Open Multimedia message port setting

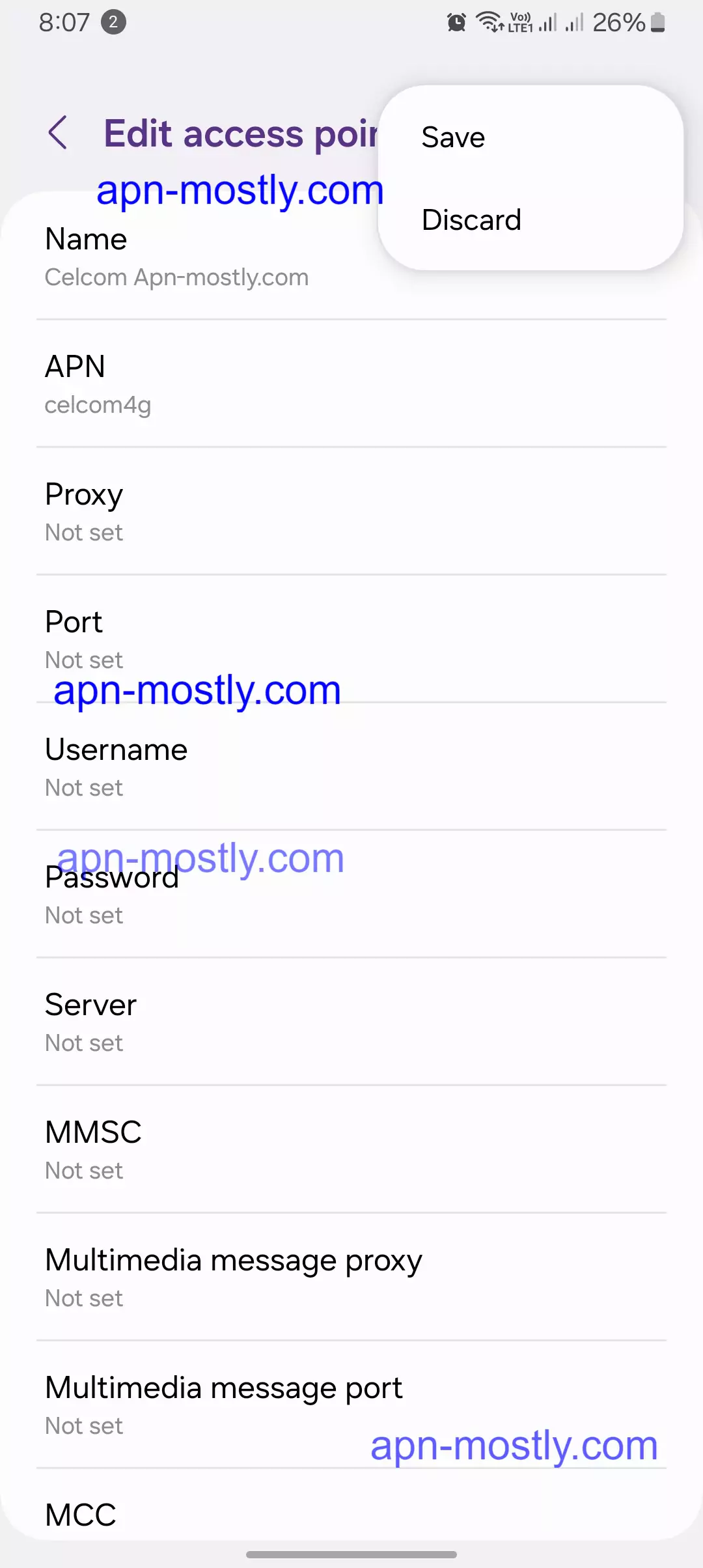[351, 1405]
